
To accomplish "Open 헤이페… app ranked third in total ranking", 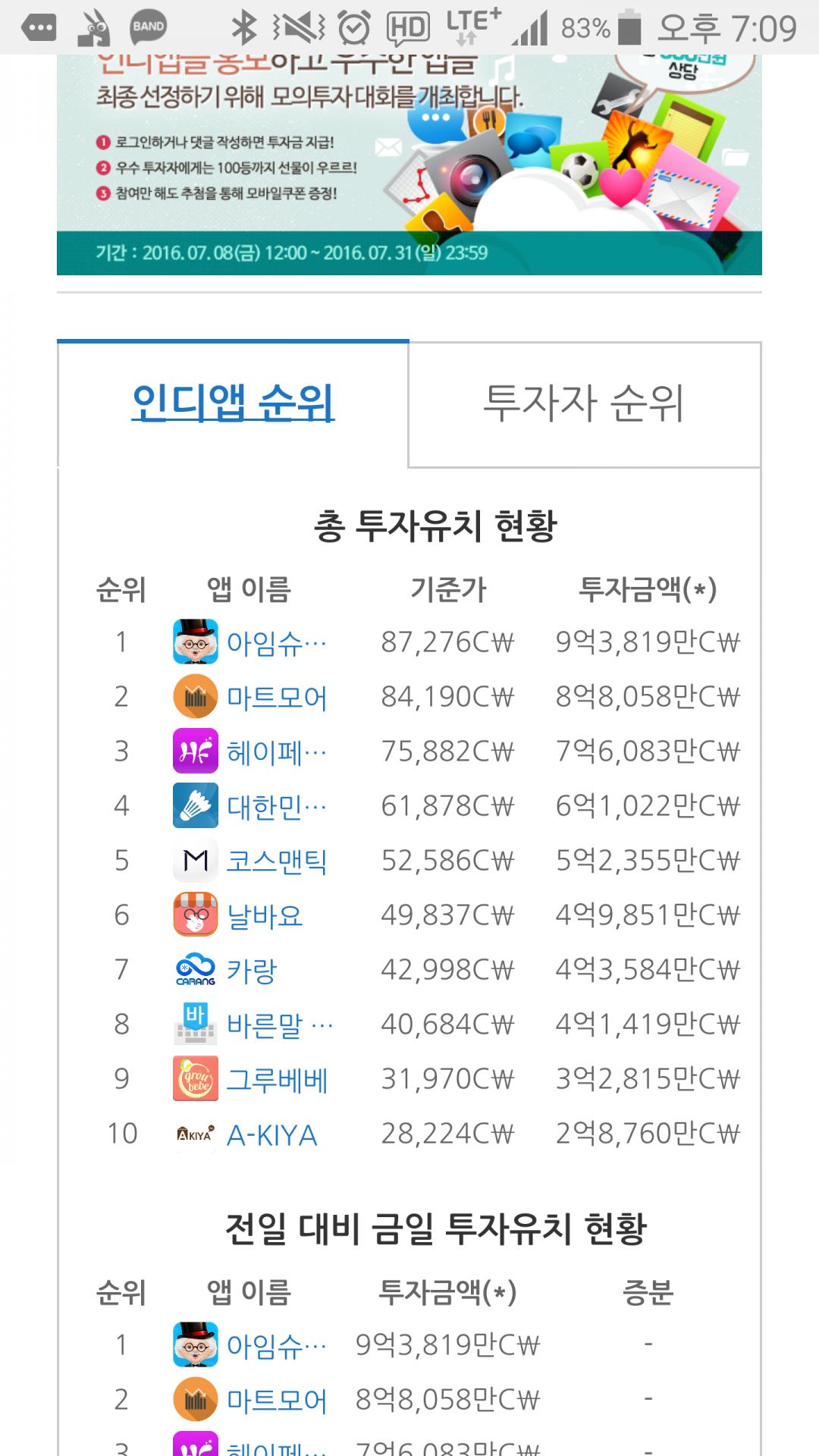I will 277,752.
